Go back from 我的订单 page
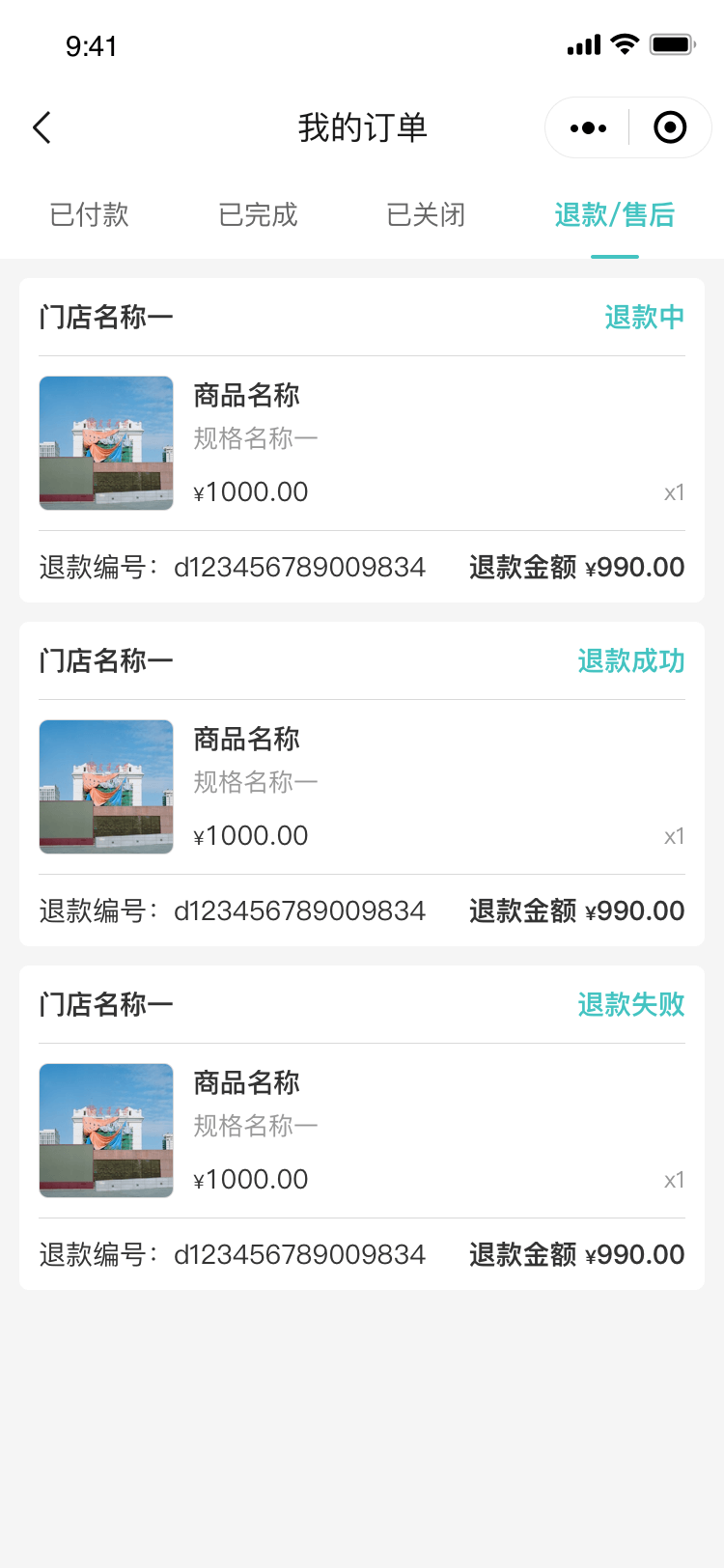The image size is (724, 1568). (42, 127)
